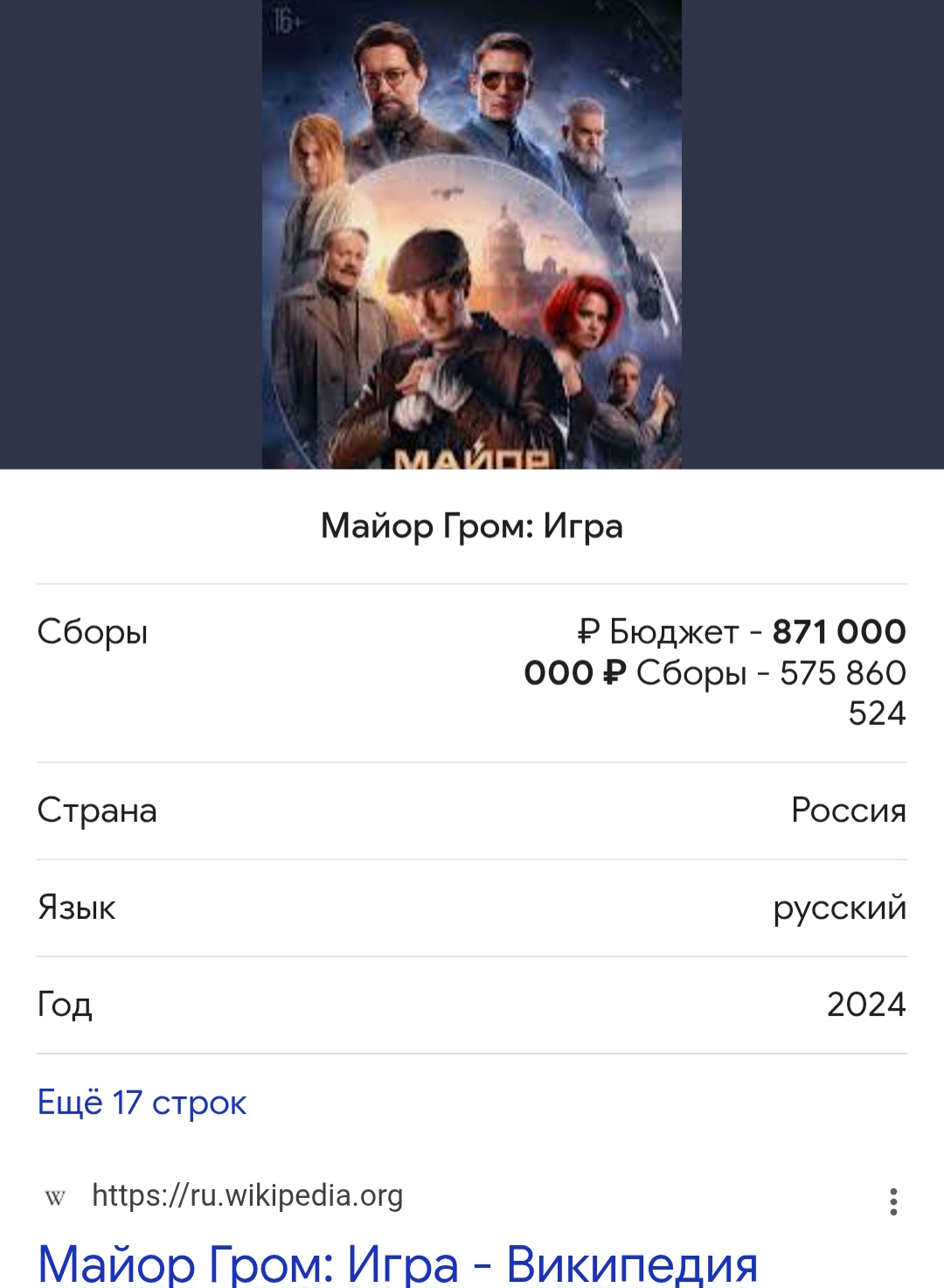Open the overflow menu of the Wikipedia result

coord(892,1201)
